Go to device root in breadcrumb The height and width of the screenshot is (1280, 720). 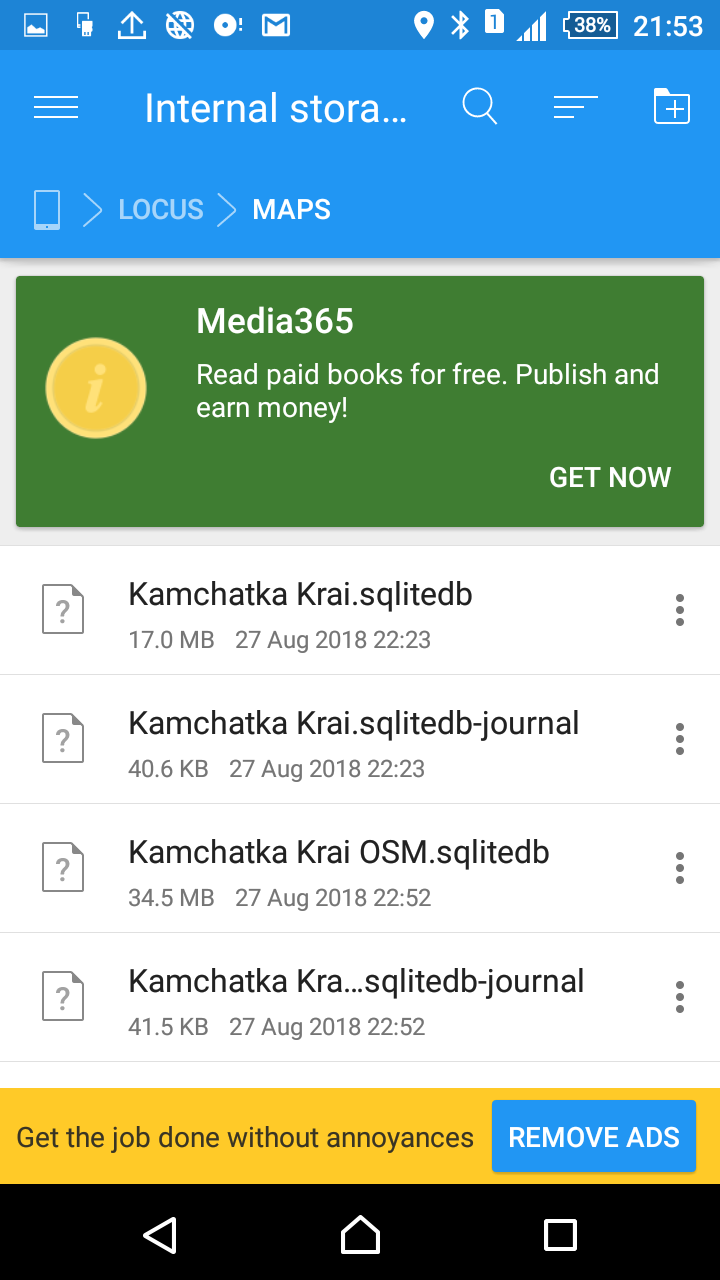click(47, 210)
